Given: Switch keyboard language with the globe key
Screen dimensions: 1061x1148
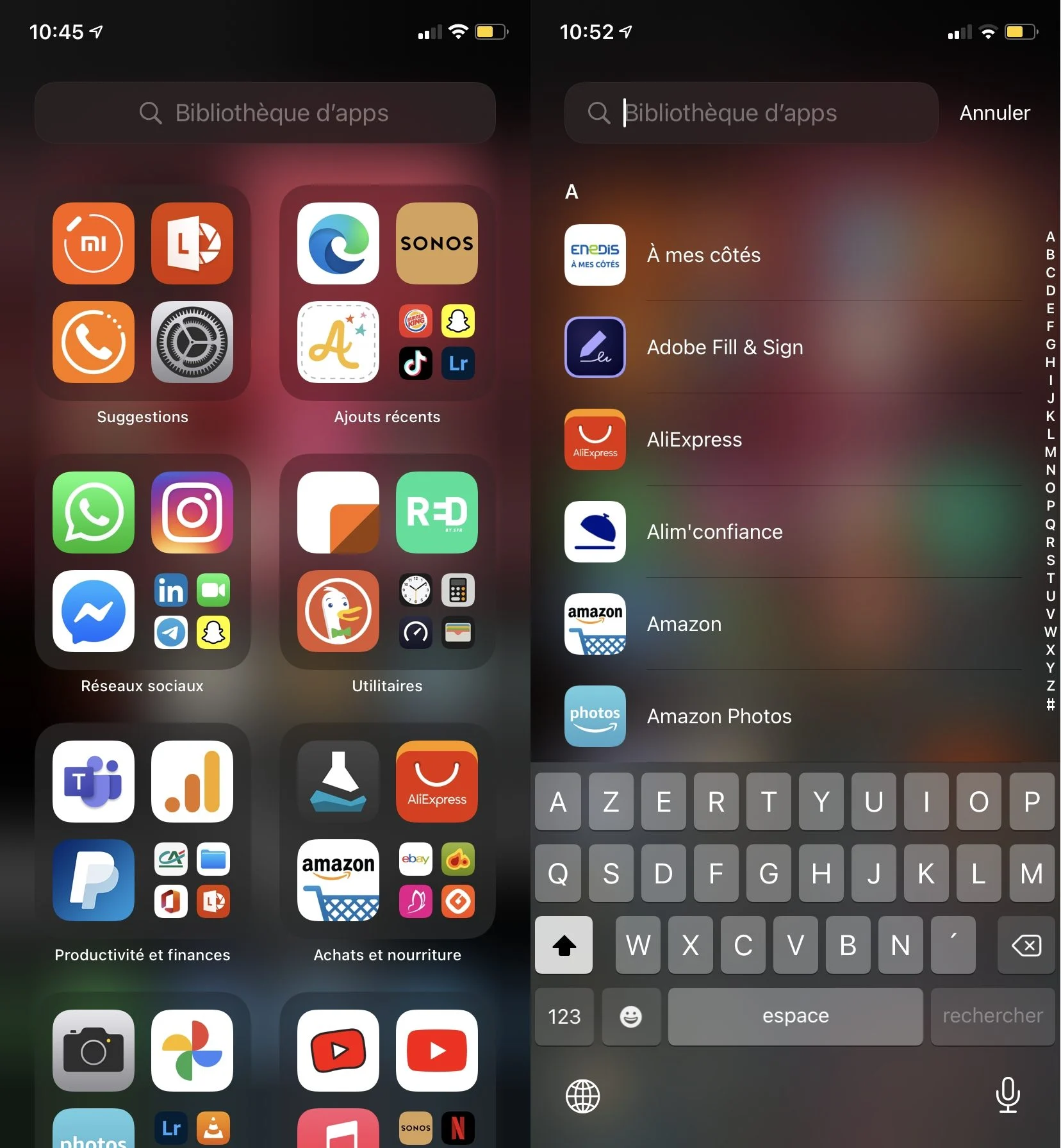Looking at the screenshot, I should [582, 1095].
